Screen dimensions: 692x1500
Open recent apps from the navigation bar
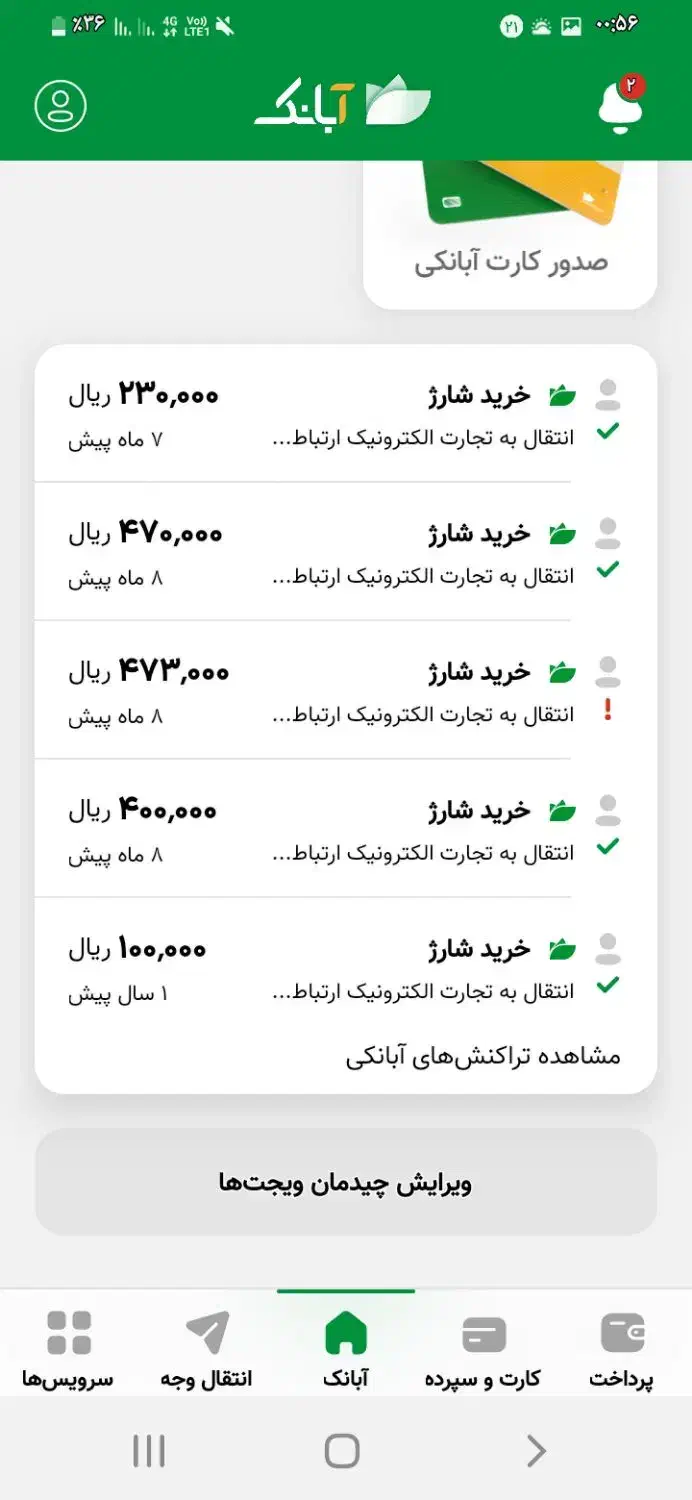(149, 1450)
